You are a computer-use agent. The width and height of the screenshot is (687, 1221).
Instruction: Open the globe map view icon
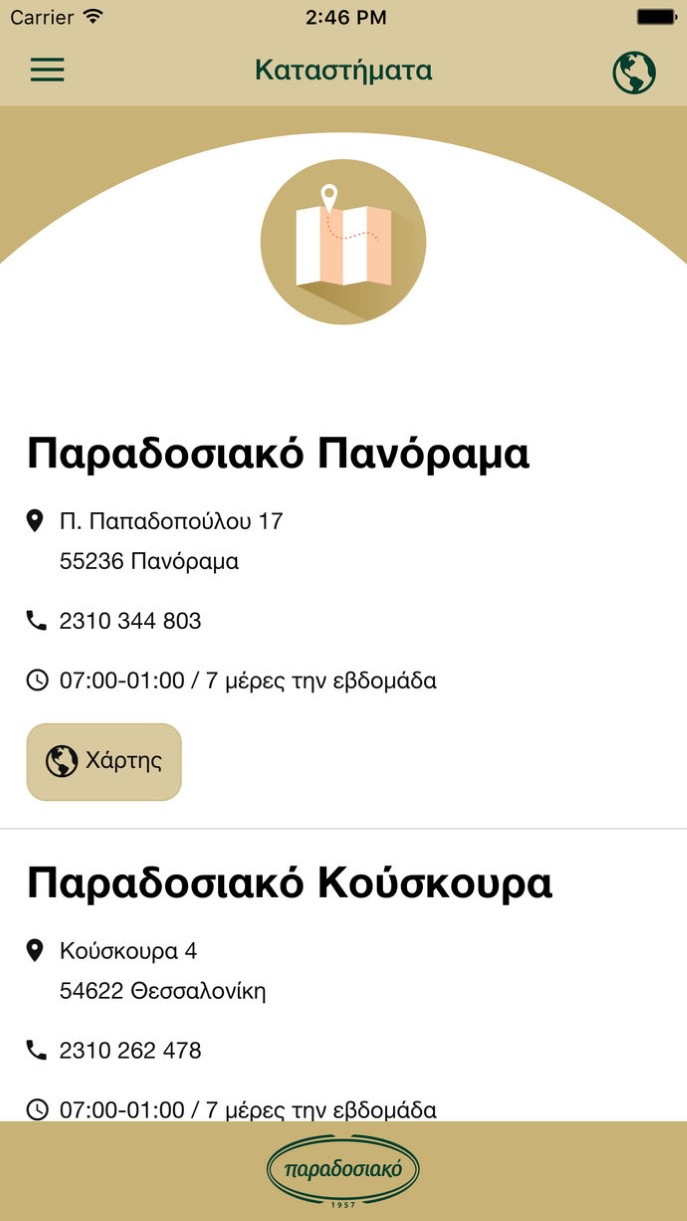point(634,72)
